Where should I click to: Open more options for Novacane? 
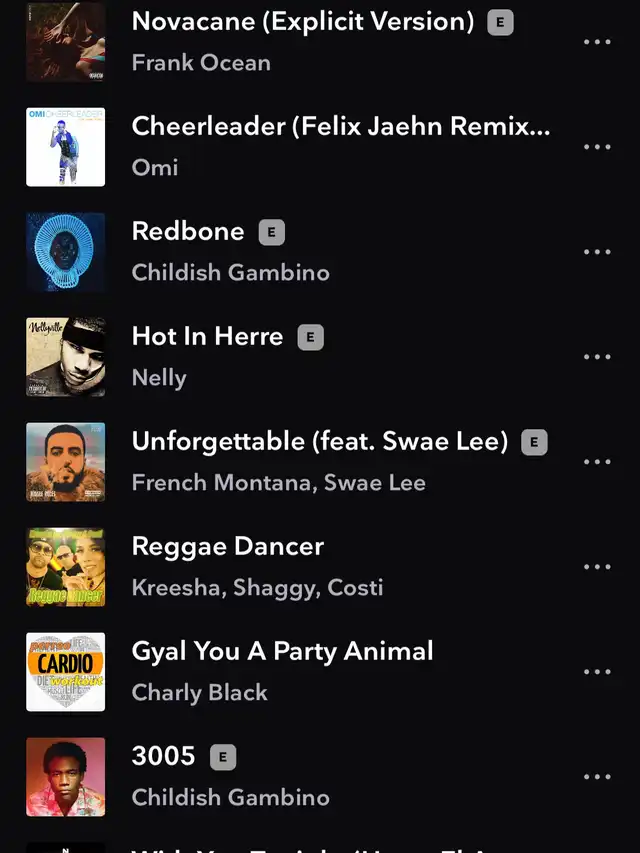[597, 42]
